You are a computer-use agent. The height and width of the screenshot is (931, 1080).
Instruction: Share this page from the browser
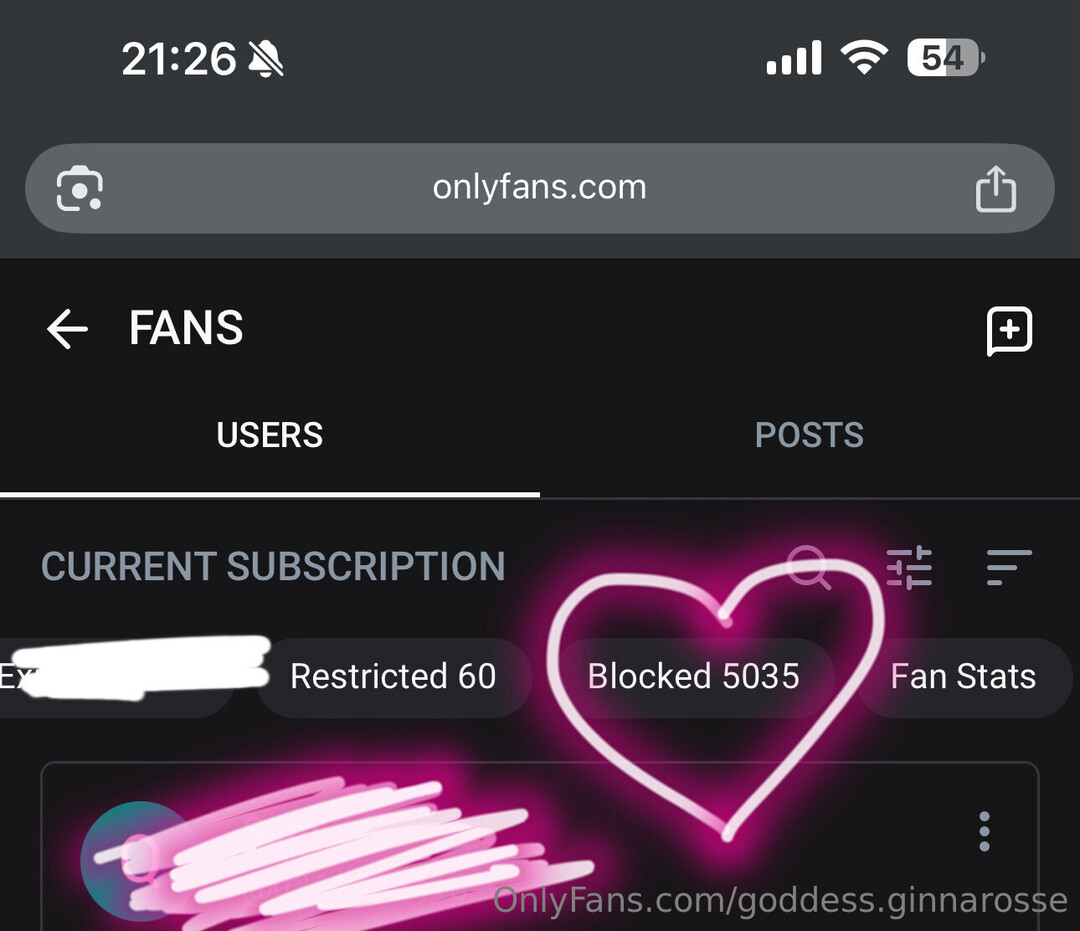(995, 189)
